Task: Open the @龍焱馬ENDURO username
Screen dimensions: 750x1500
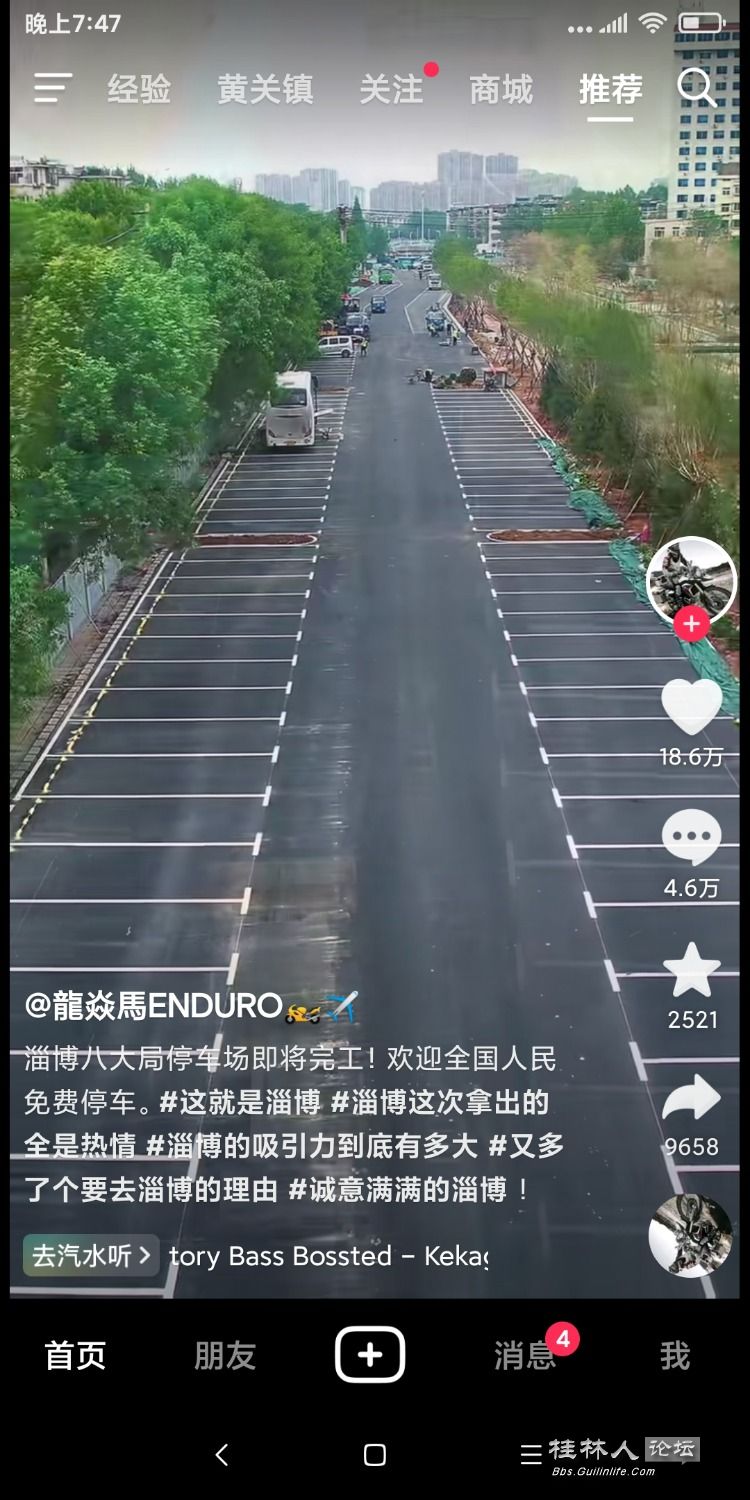Action: [153, 1006]
